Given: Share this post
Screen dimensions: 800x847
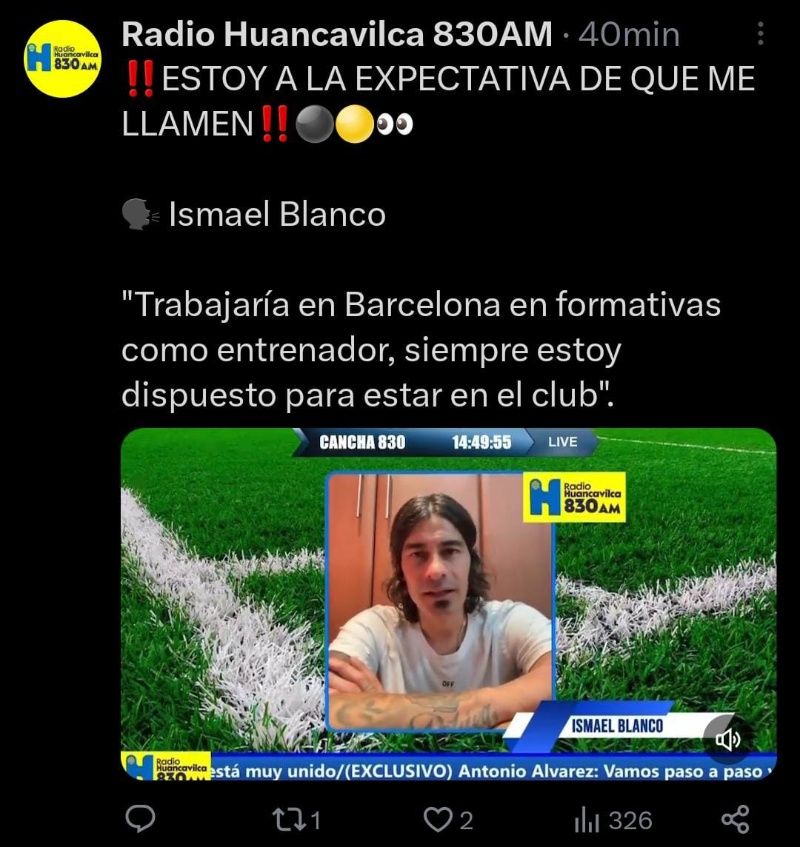Looking at the screenshot, I should coord(736,820).
